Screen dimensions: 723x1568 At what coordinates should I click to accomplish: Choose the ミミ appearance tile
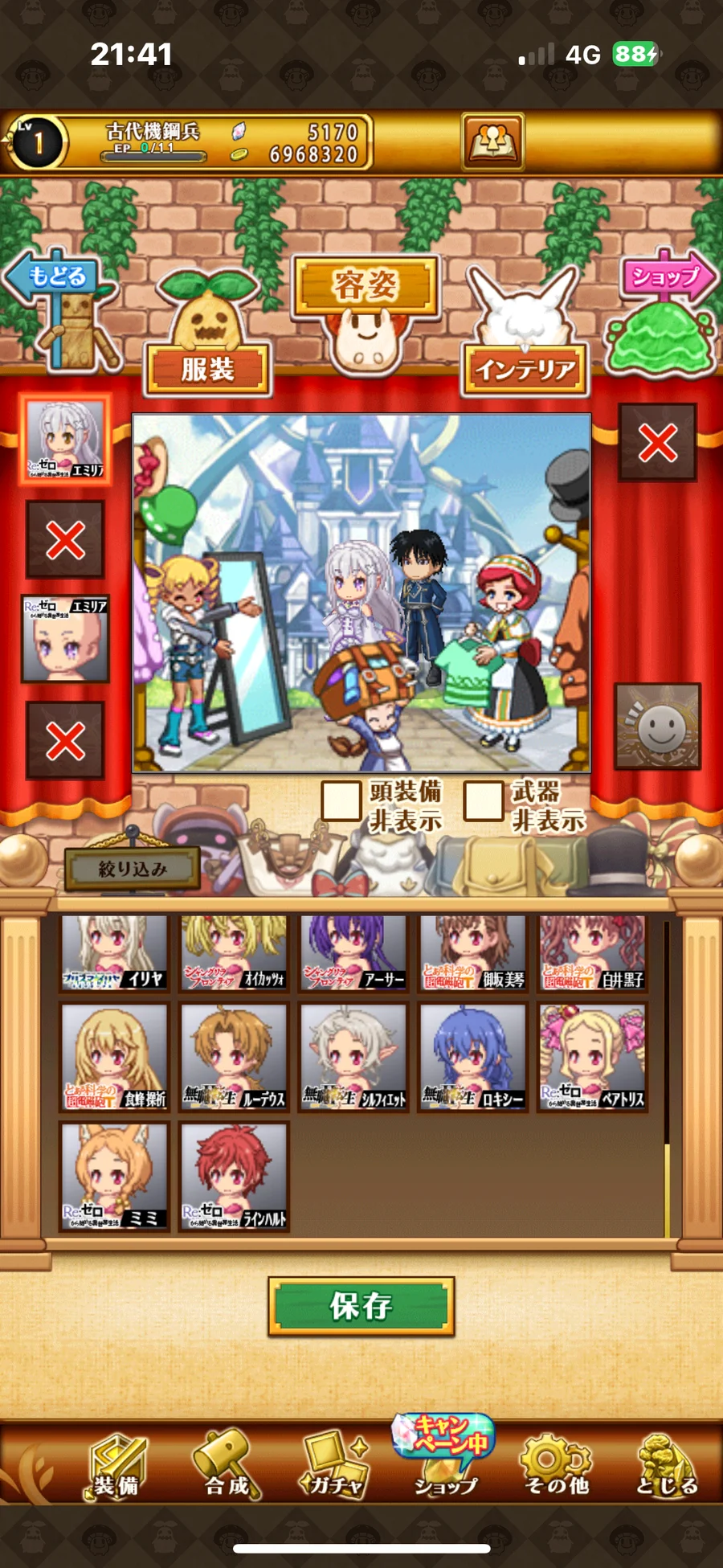tap(115, 1176)
